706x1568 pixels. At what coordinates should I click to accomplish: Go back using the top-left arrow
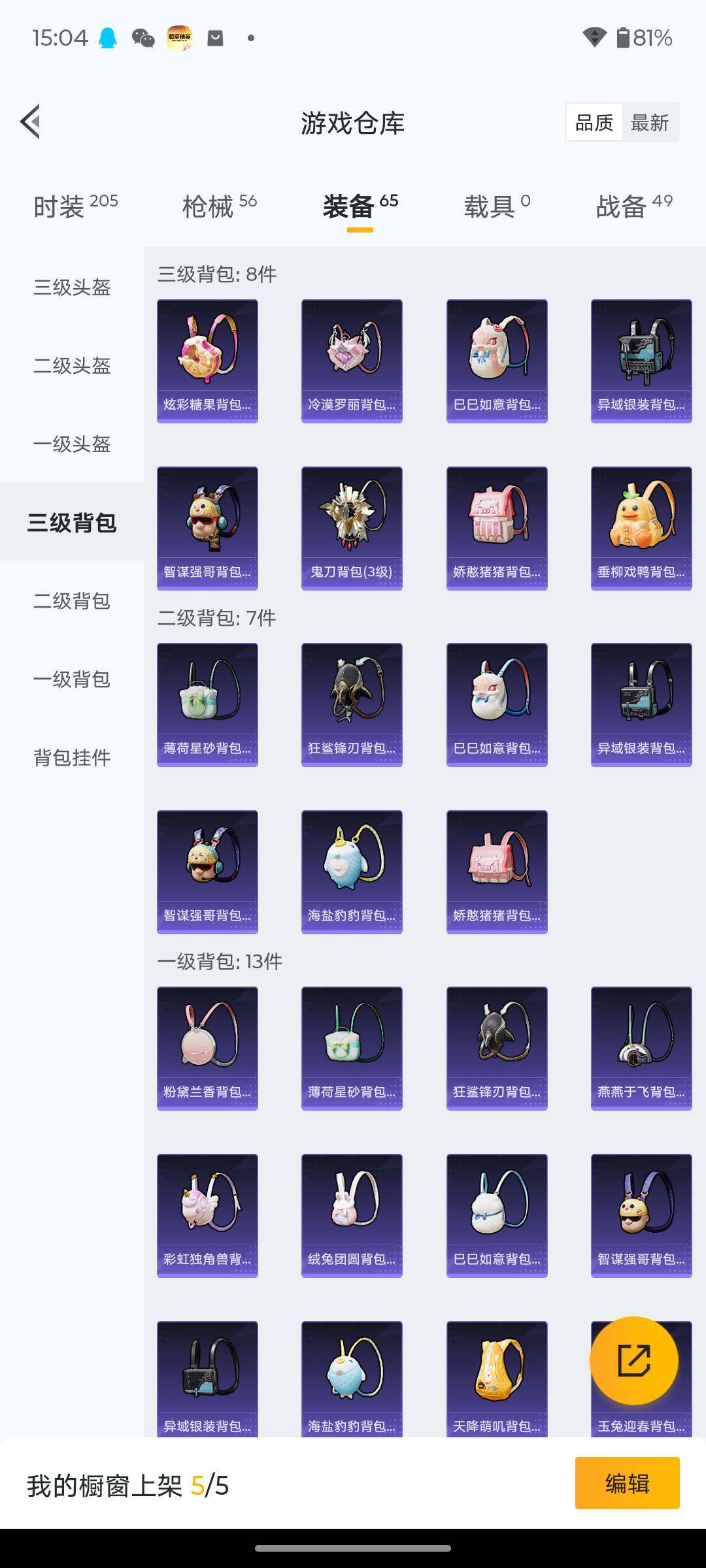31,122
